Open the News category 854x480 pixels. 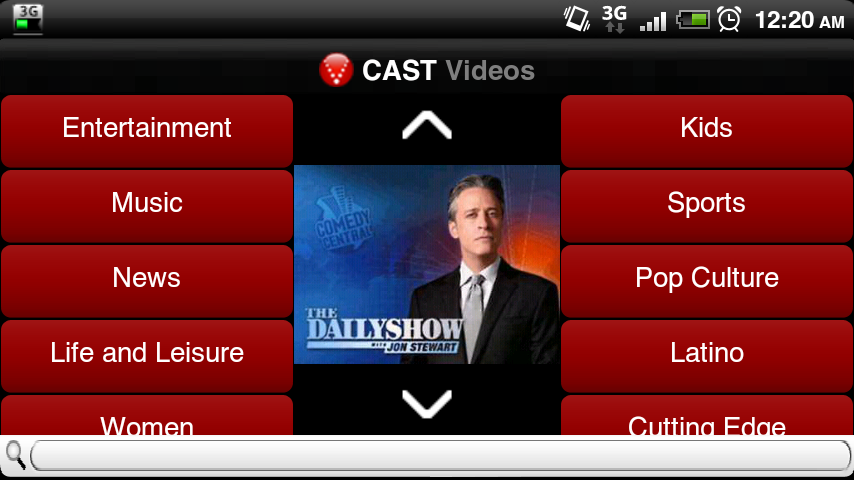147,279
